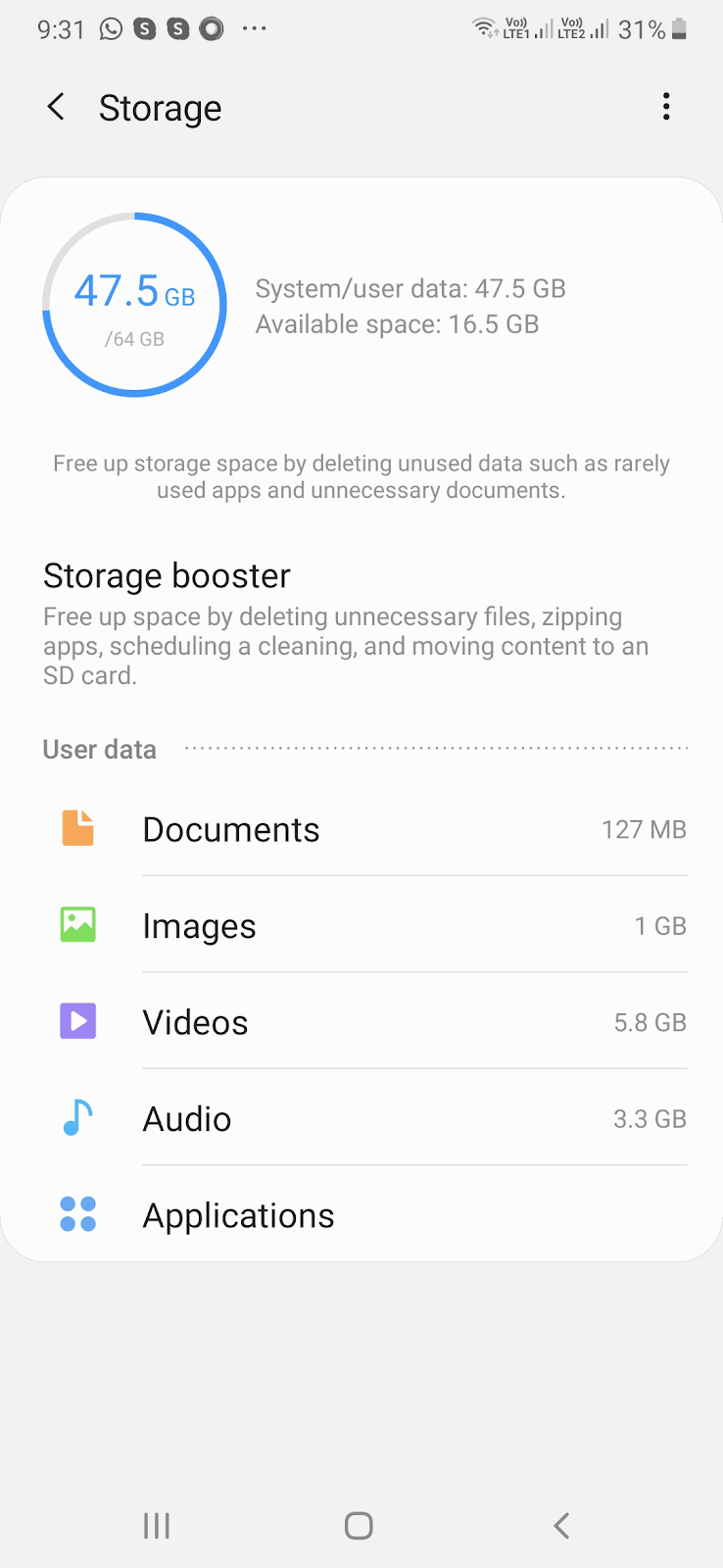This screenshot has height=1568, width=723.
Task: Click the Images category icon
Action: pyautogui.click(x=76, y=924)
